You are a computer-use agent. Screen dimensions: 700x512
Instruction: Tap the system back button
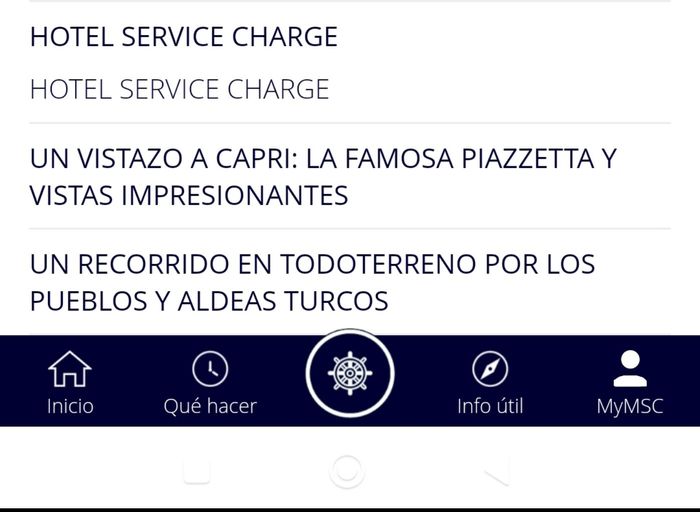pos(497,470)
